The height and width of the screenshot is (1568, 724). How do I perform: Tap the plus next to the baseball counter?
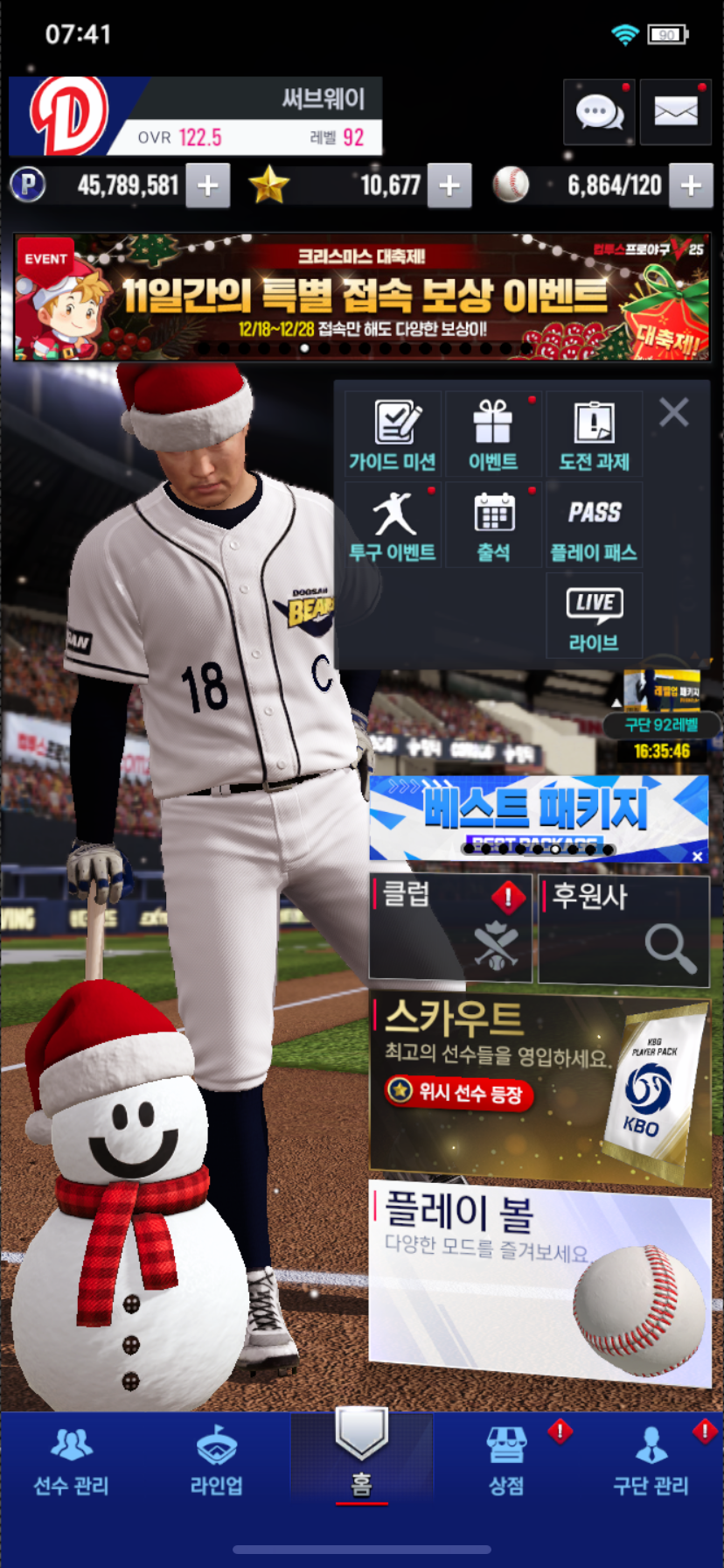(691, 185)
